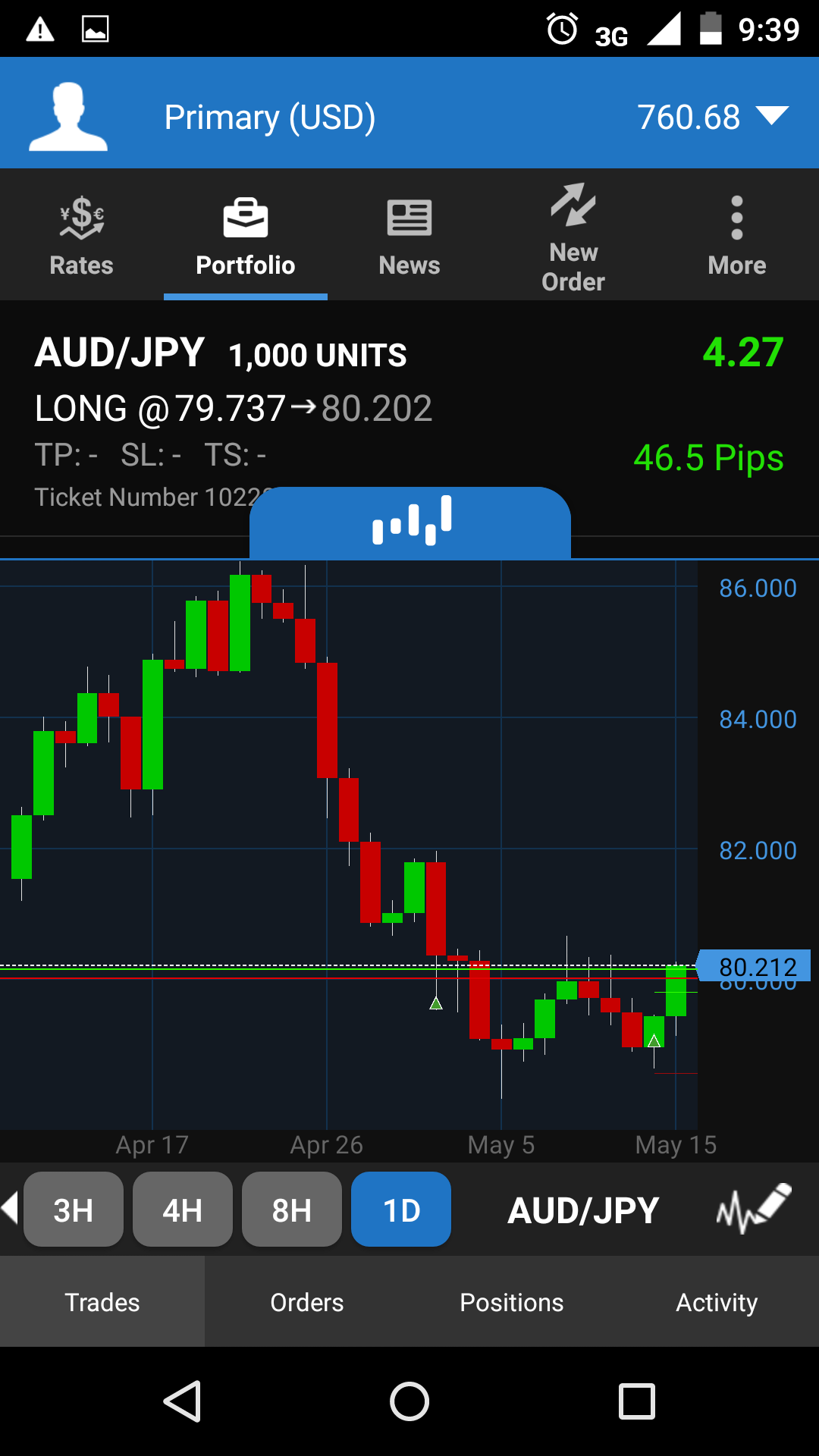The image size is (819, 1456).
Task: Collapse the chart using the blue handle
Action: 410,522
